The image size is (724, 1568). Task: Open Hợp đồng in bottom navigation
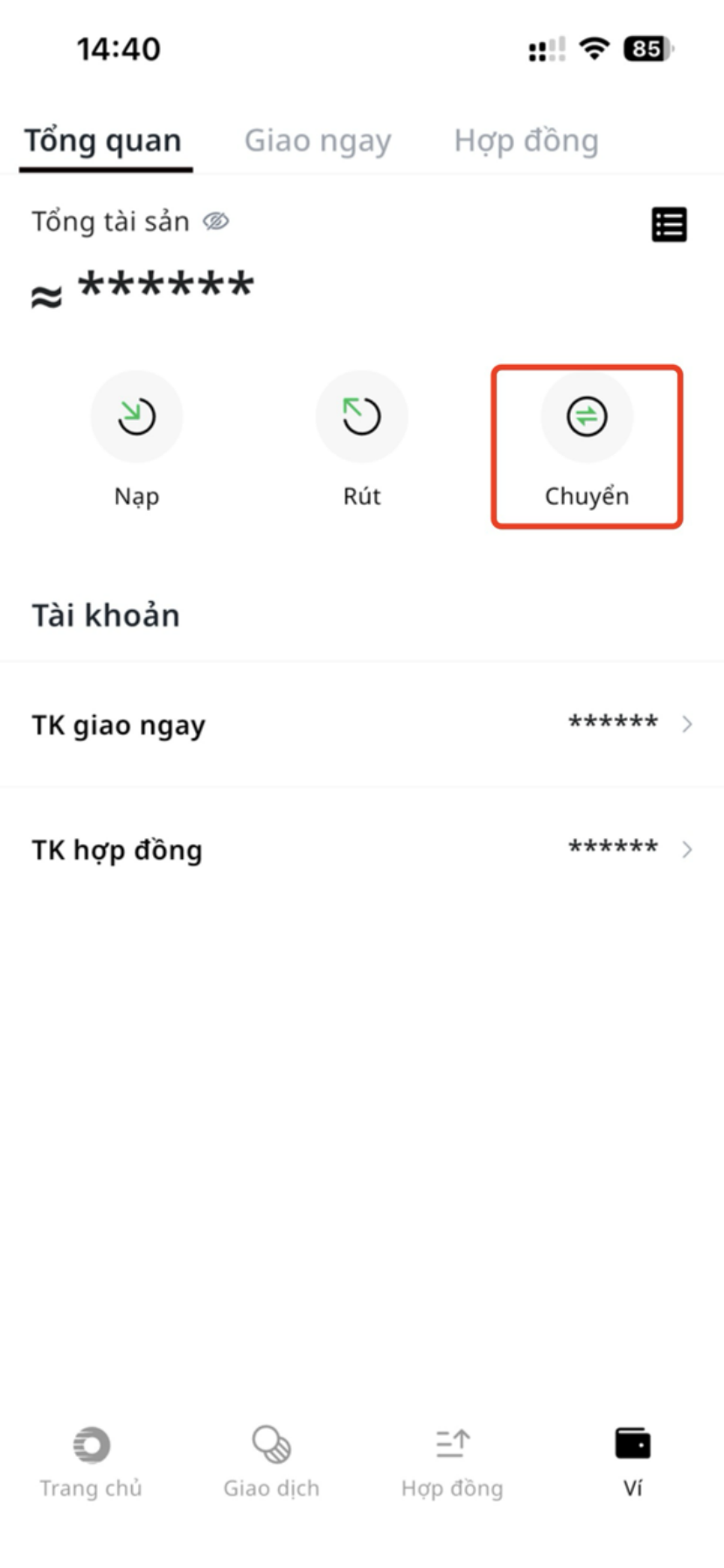point(452,1461)
